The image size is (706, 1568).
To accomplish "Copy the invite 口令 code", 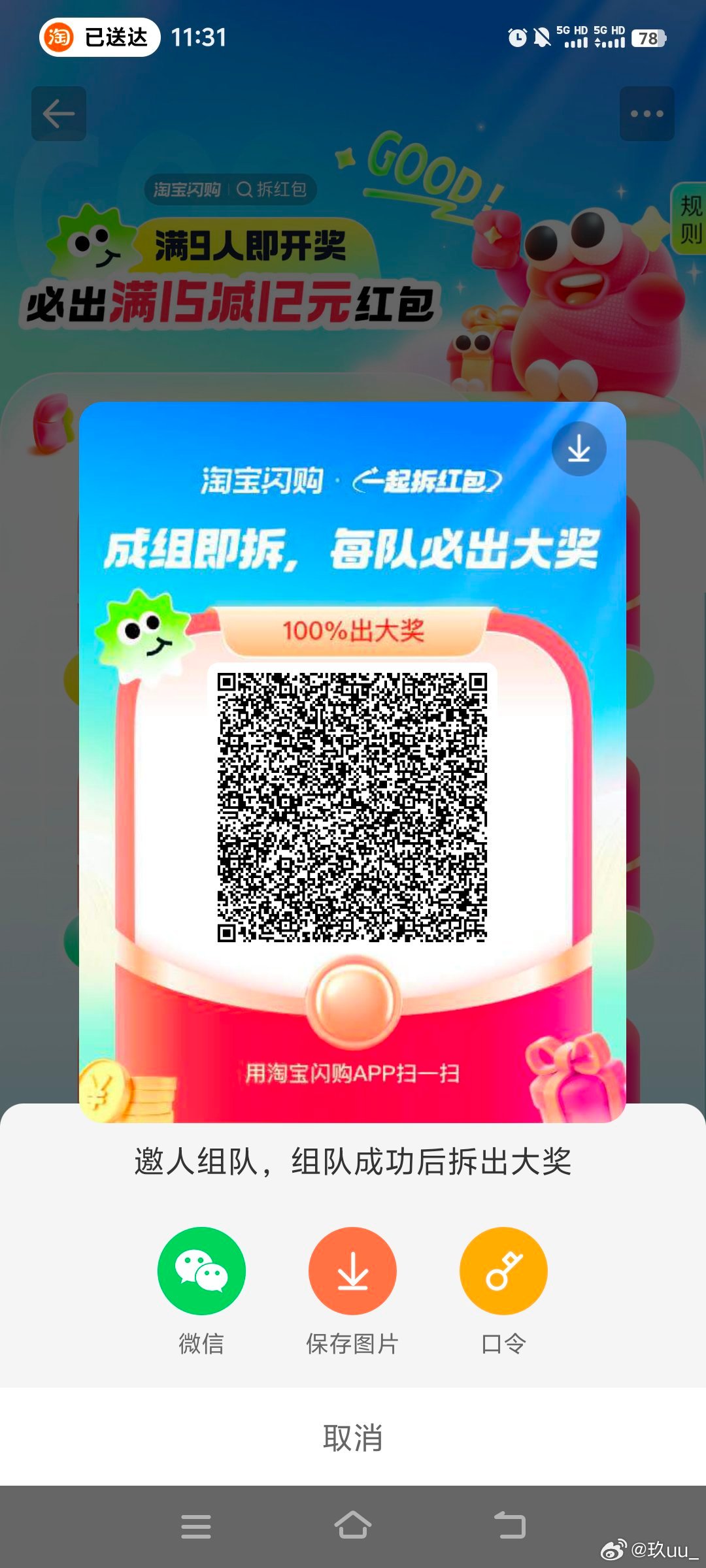I will (503, 1271).
